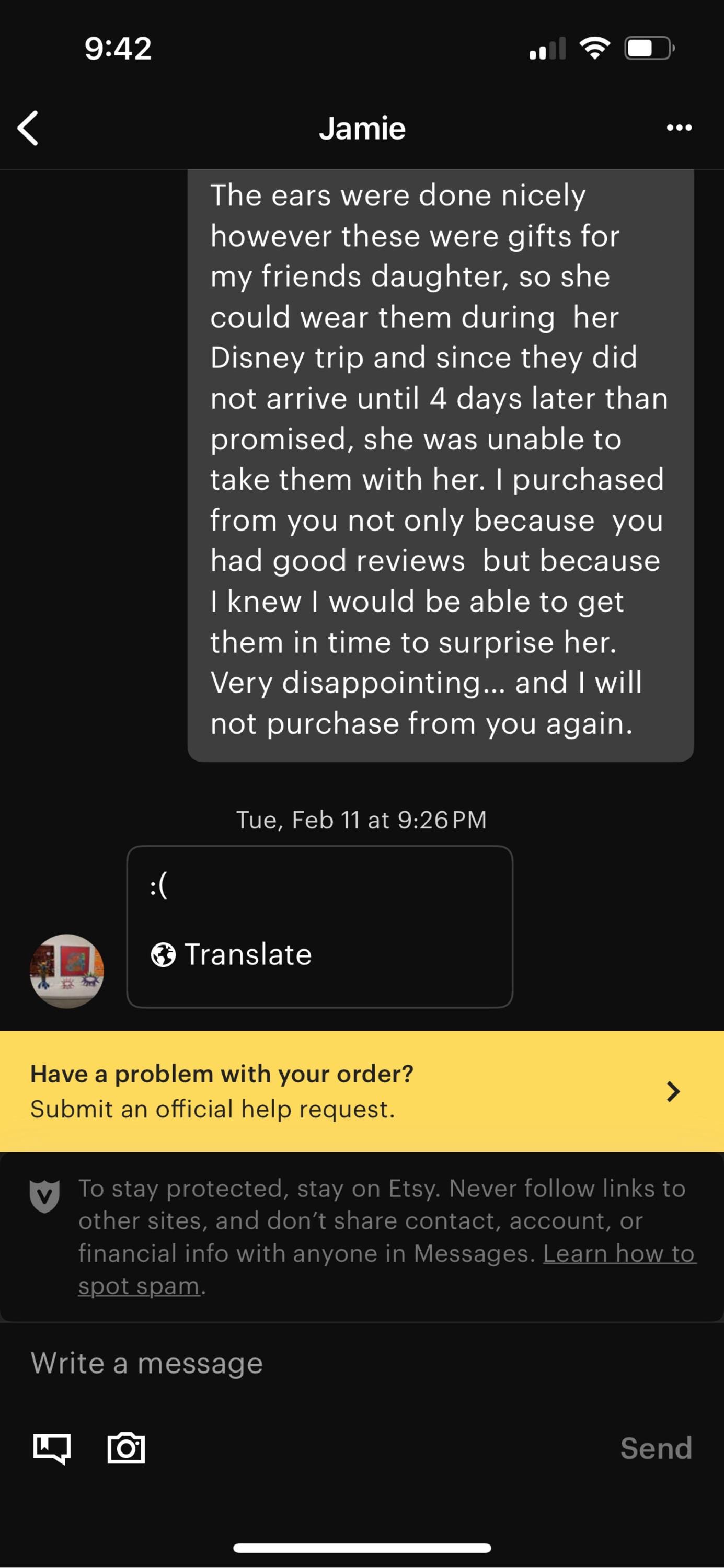Focus the Write a message field
Viewport: 724px width, 1568px height.
(362, 1363)
